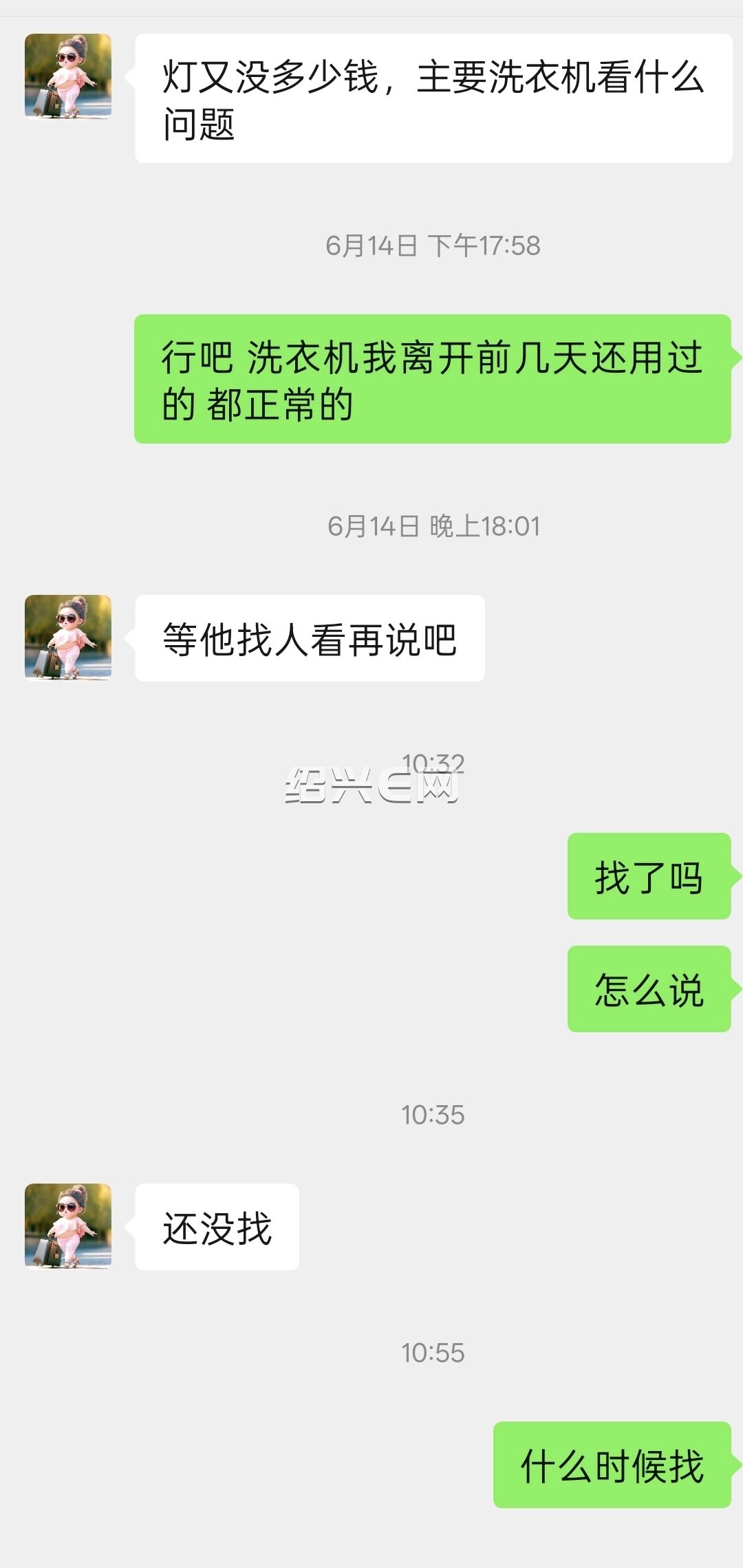View profile from avatar beside "还没找"
The height and width of the screenshot is (1568, 743).
click(68, 1226)
